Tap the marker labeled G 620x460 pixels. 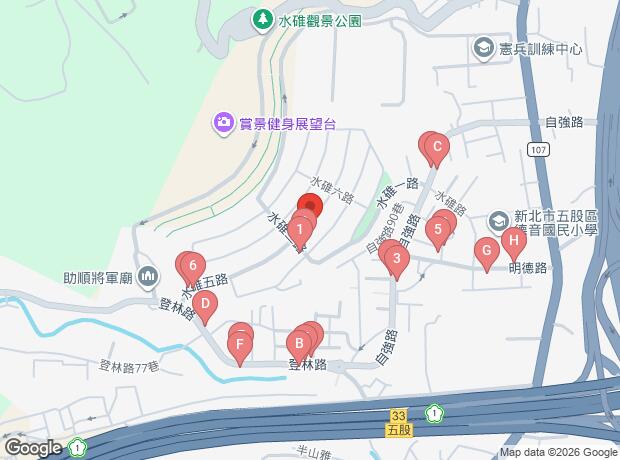point(486,251)
